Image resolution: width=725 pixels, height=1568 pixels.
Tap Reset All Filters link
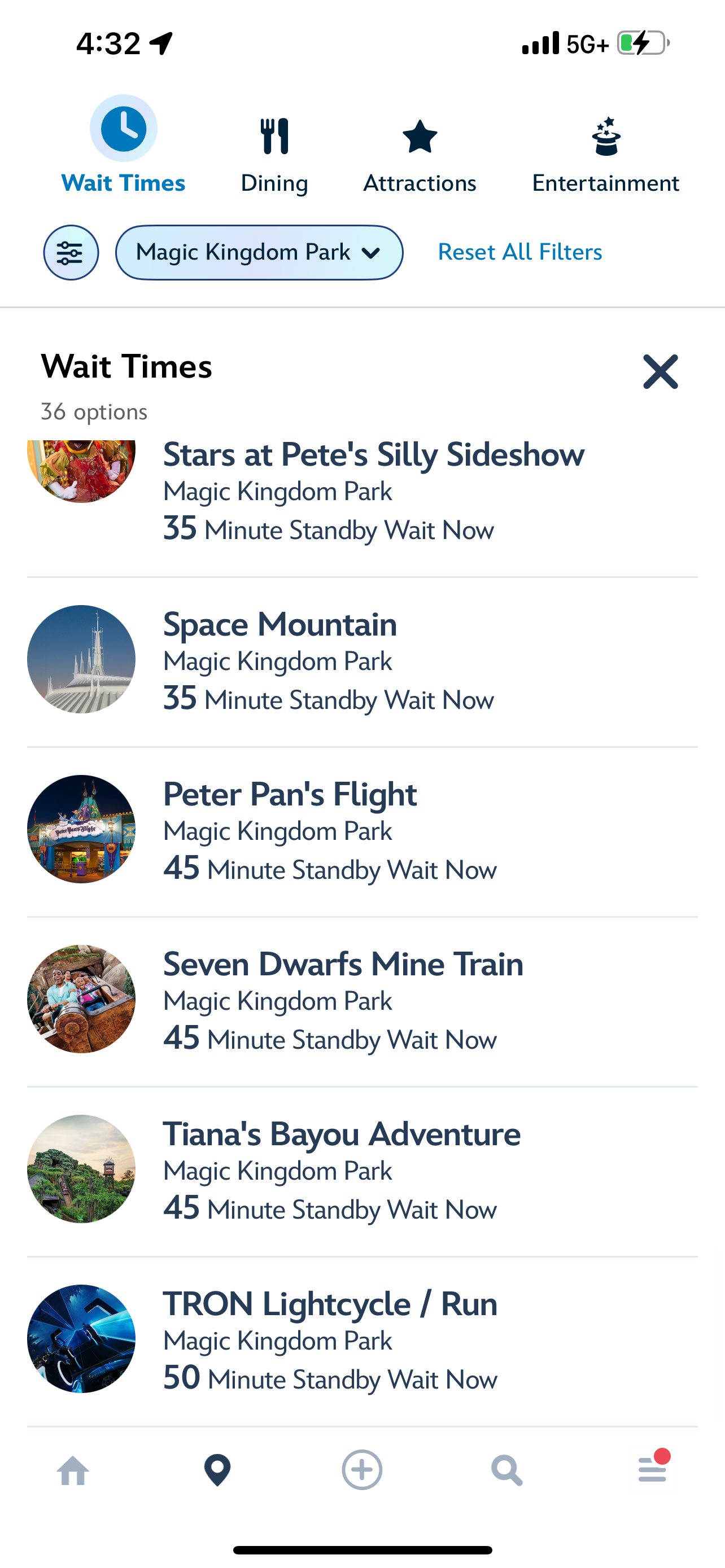(520, 252)
